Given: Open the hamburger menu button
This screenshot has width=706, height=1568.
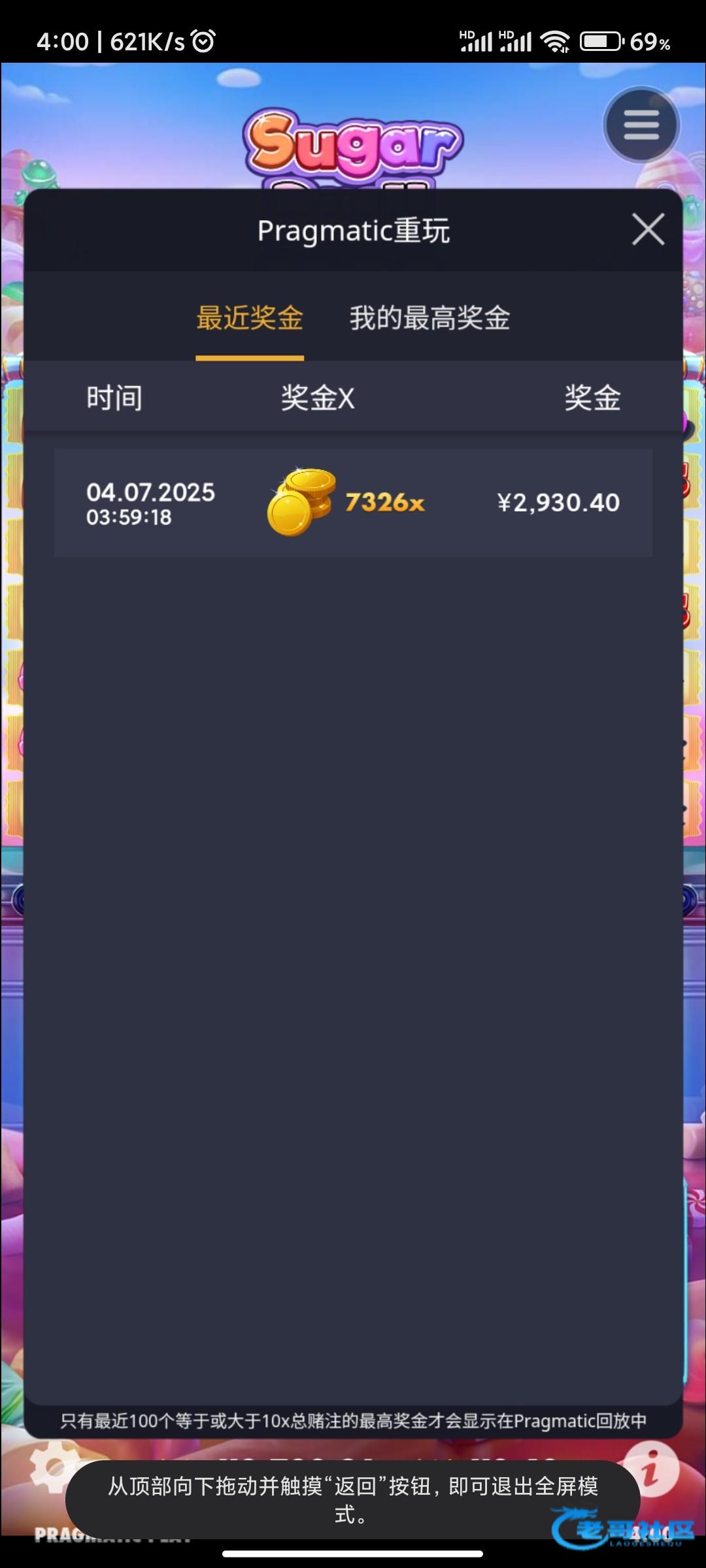Looking at the screenshot, I should 641,125.
